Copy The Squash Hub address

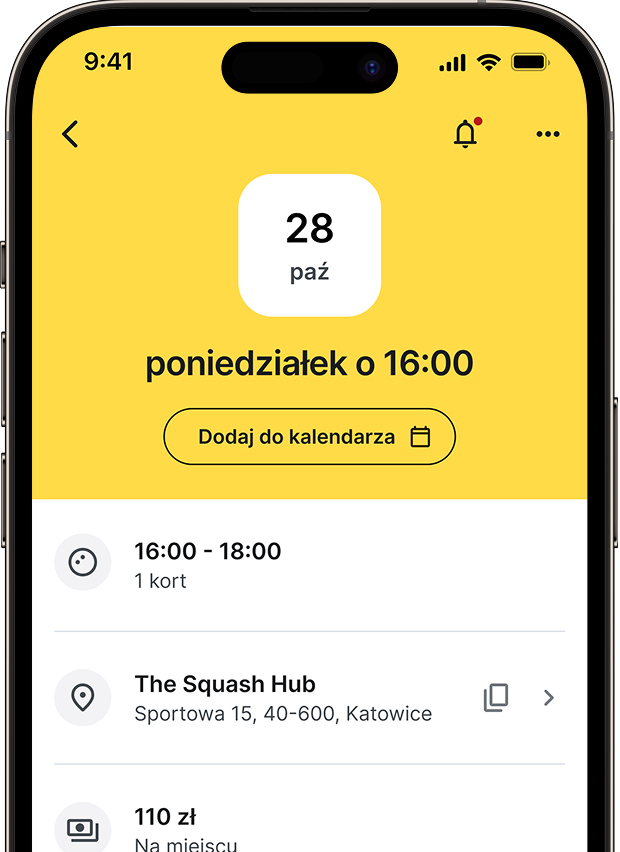pyautogui.click(x=496, y=697)
